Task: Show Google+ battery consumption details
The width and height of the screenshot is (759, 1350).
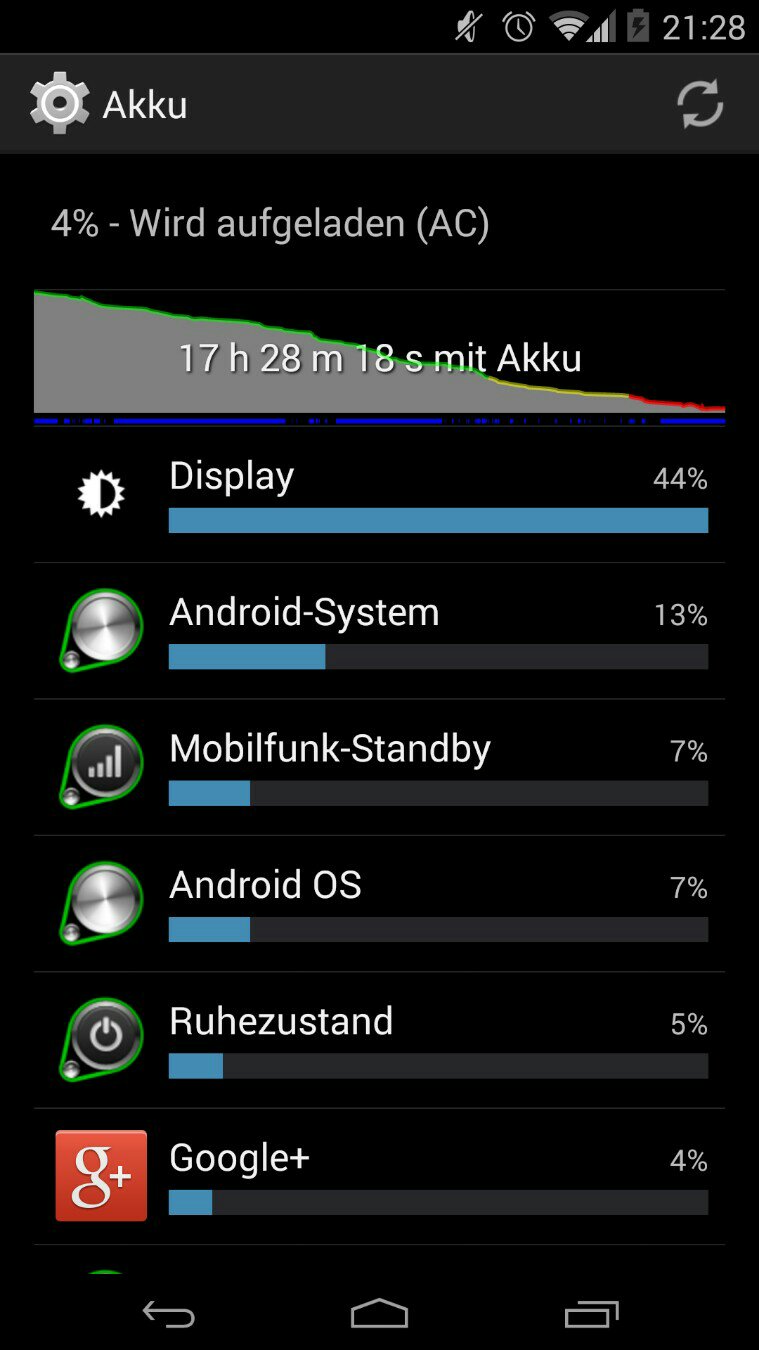Action: tap(379, 1176)
